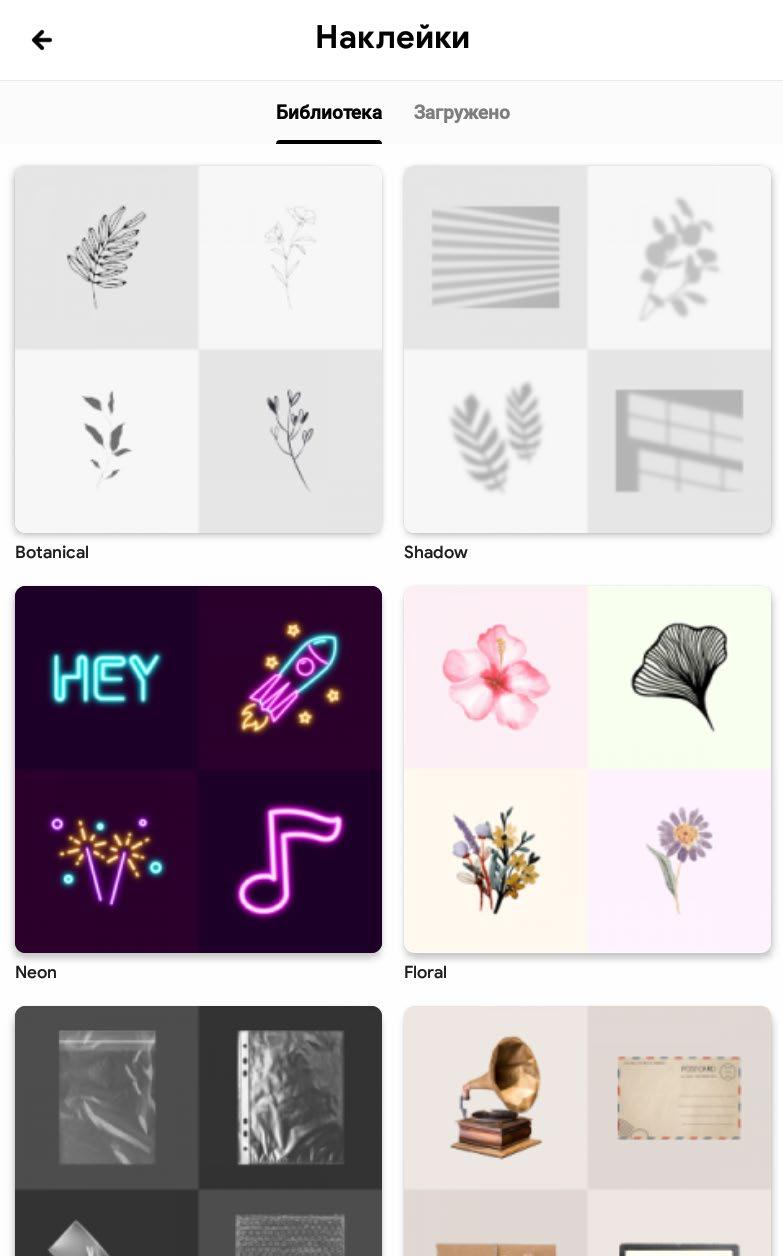783x1256 pixels.
Task: Open the Shadow sticker pack
Action: pyautogui.click(x=587, y=349)
